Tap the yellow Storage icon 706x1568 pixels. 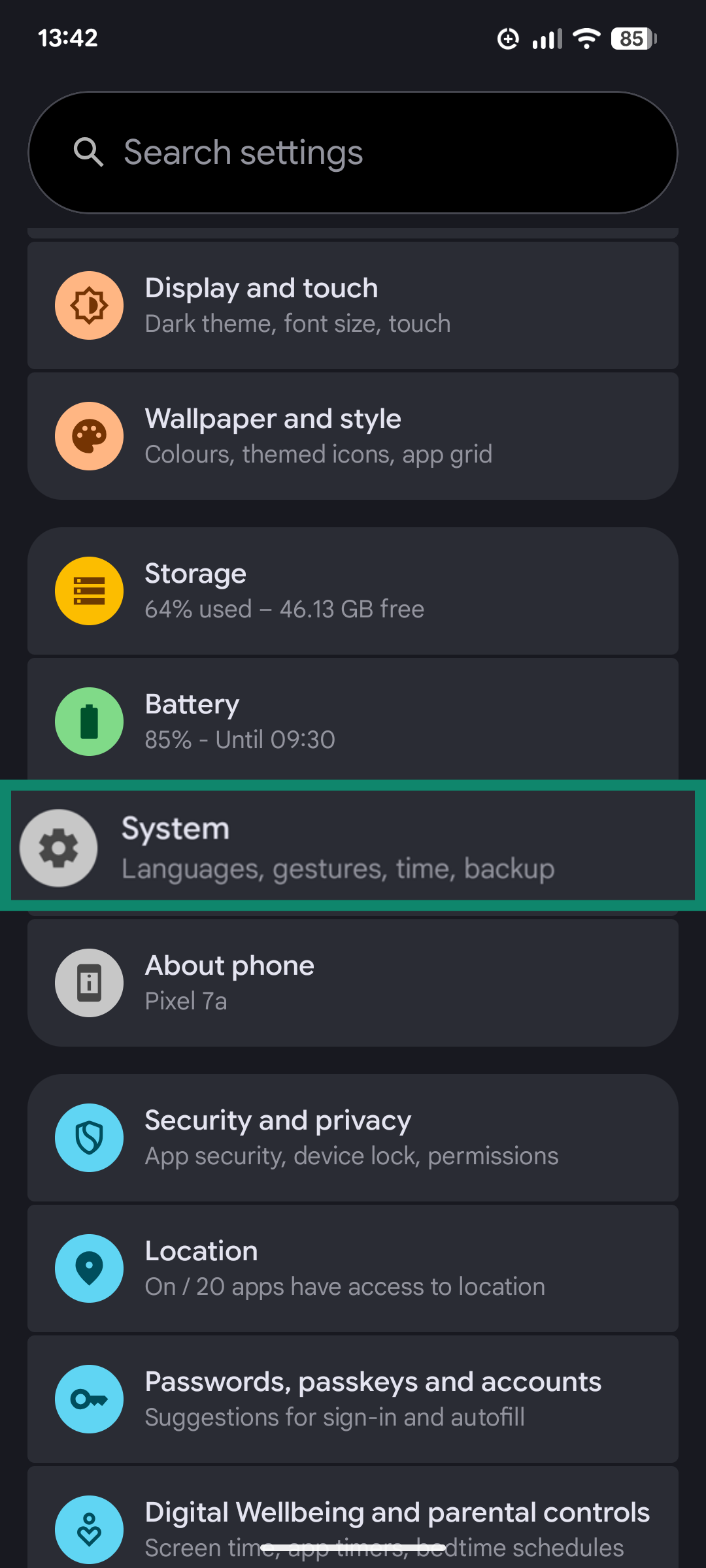pyautogui.click(x=90, y=590)
